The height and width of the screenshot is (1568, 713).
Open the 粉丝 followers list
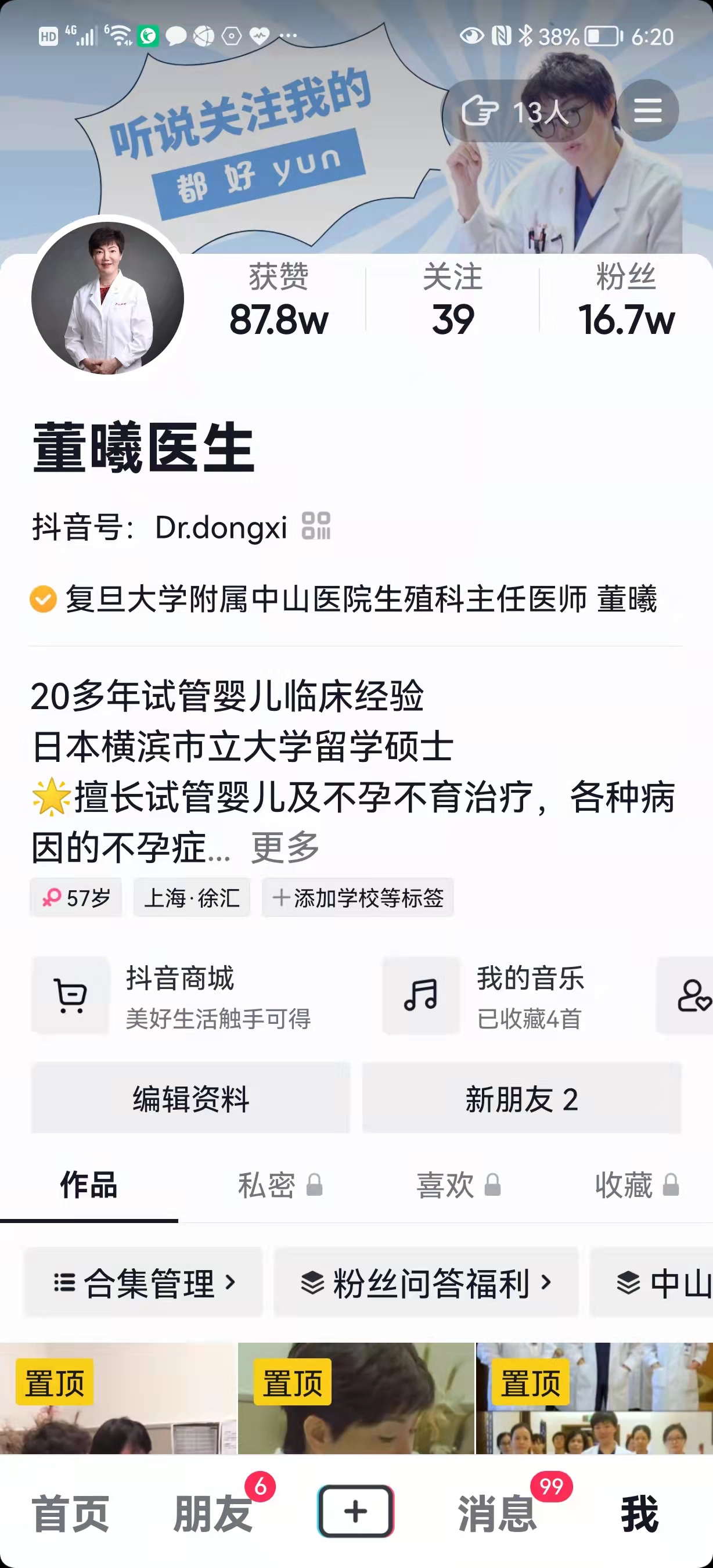[626, 300]
